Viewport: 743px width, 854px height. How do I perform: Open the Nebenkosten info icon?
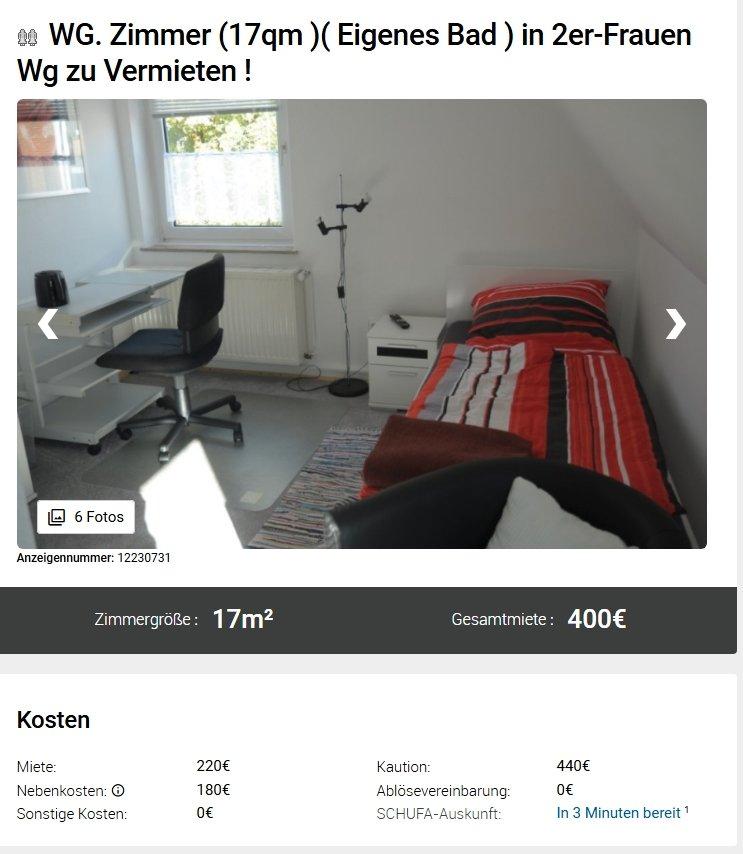[x=118, y=791]
